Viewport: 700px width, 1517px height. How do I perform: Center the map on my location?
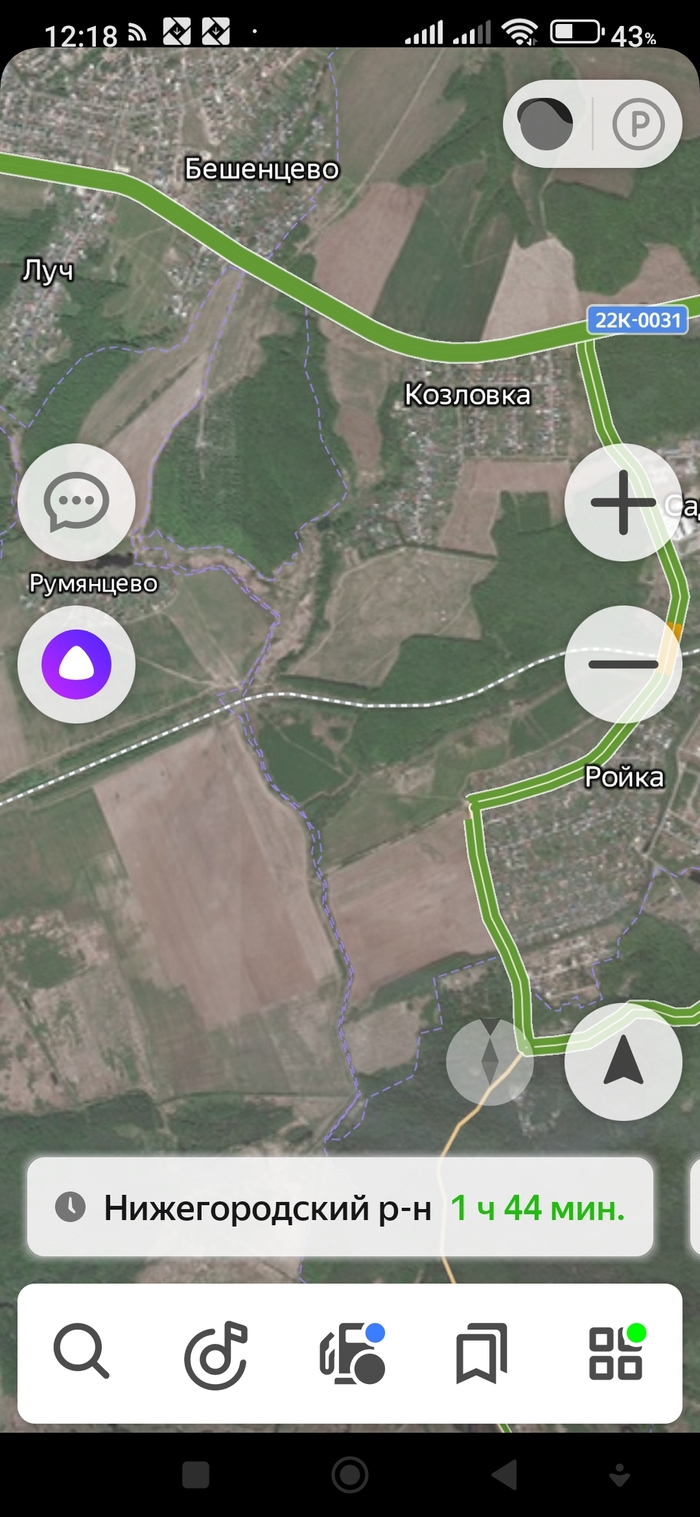[x=623, y=1062]
